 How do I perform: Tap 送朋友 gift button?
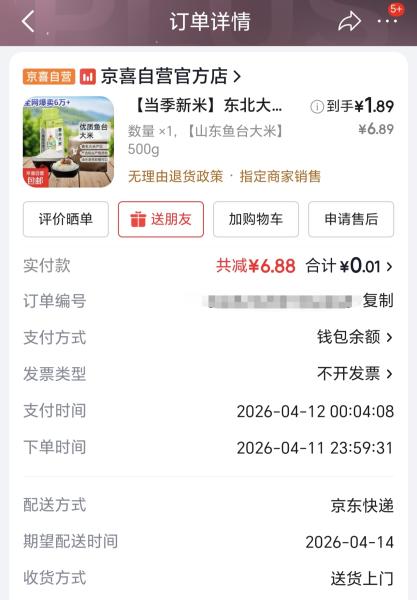point(161,219)
